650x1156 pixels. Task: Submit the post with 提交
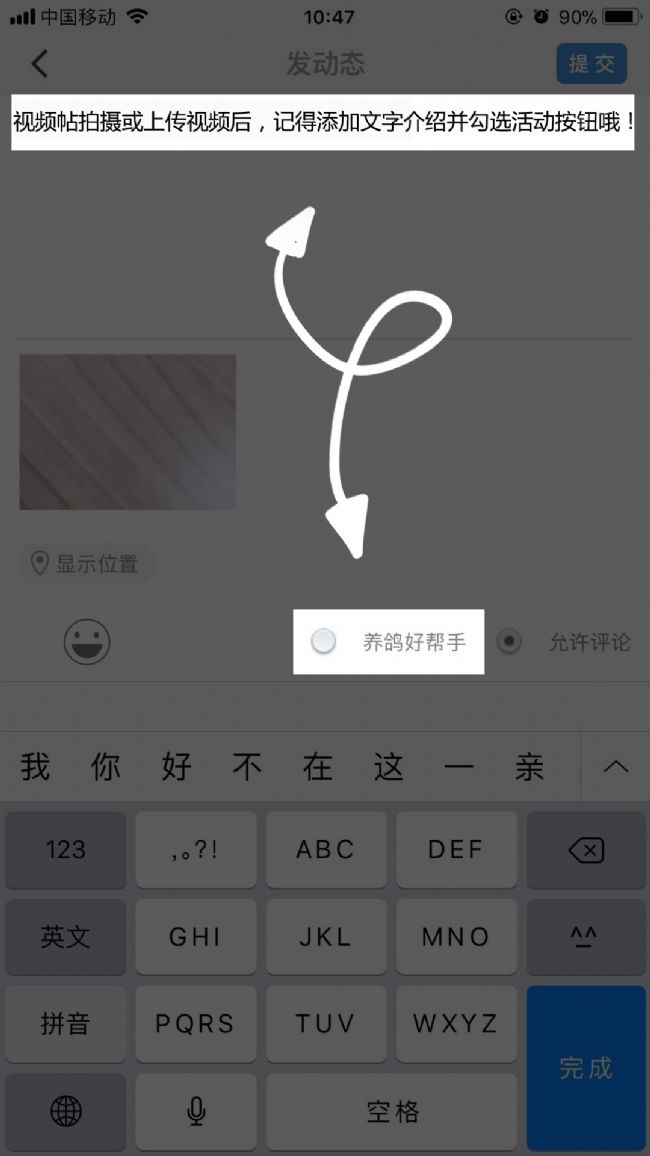coord(591,64)
